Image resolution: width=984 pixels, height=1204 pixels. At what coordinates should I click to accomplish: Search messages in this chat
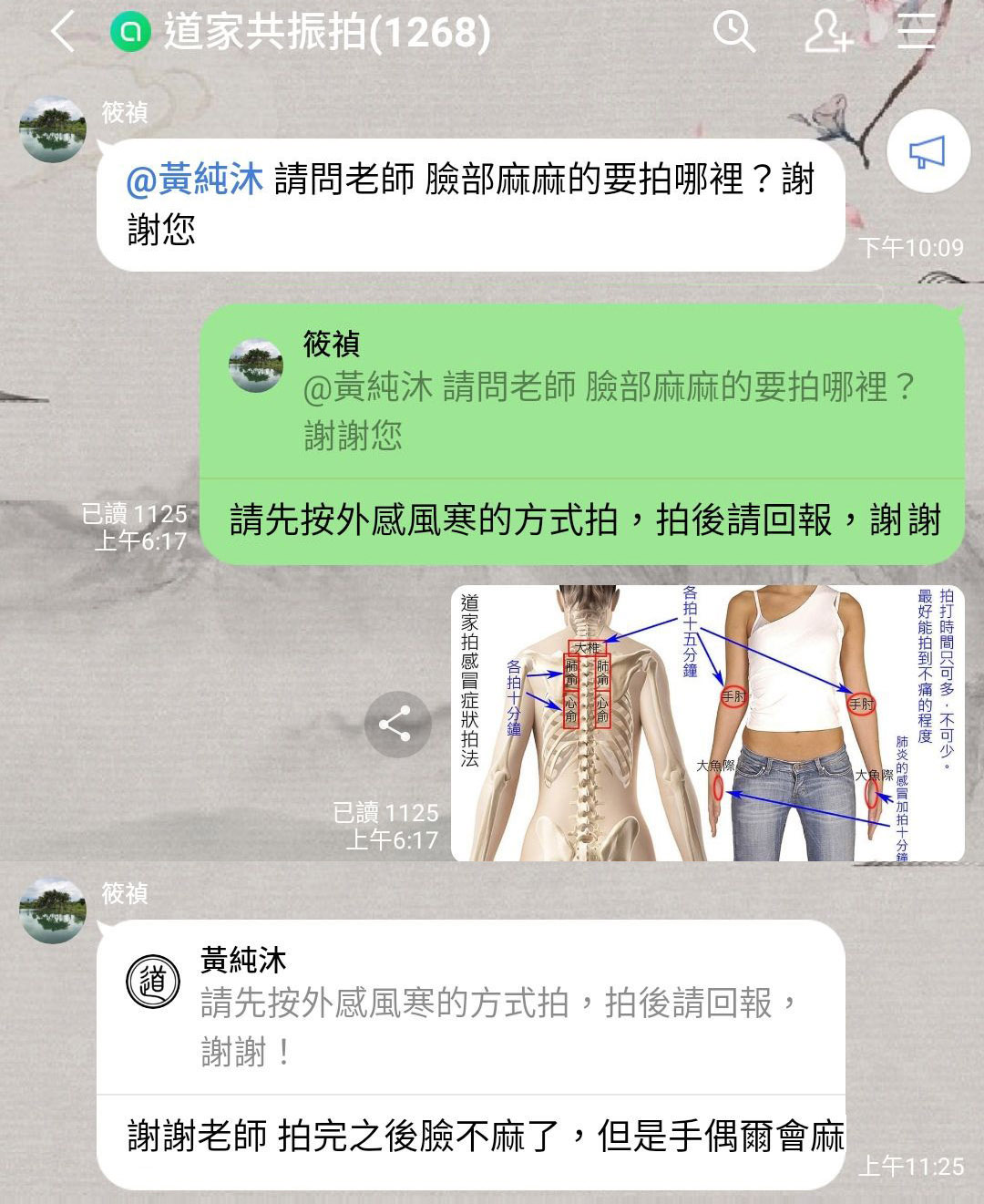click(x=733, y=33)
